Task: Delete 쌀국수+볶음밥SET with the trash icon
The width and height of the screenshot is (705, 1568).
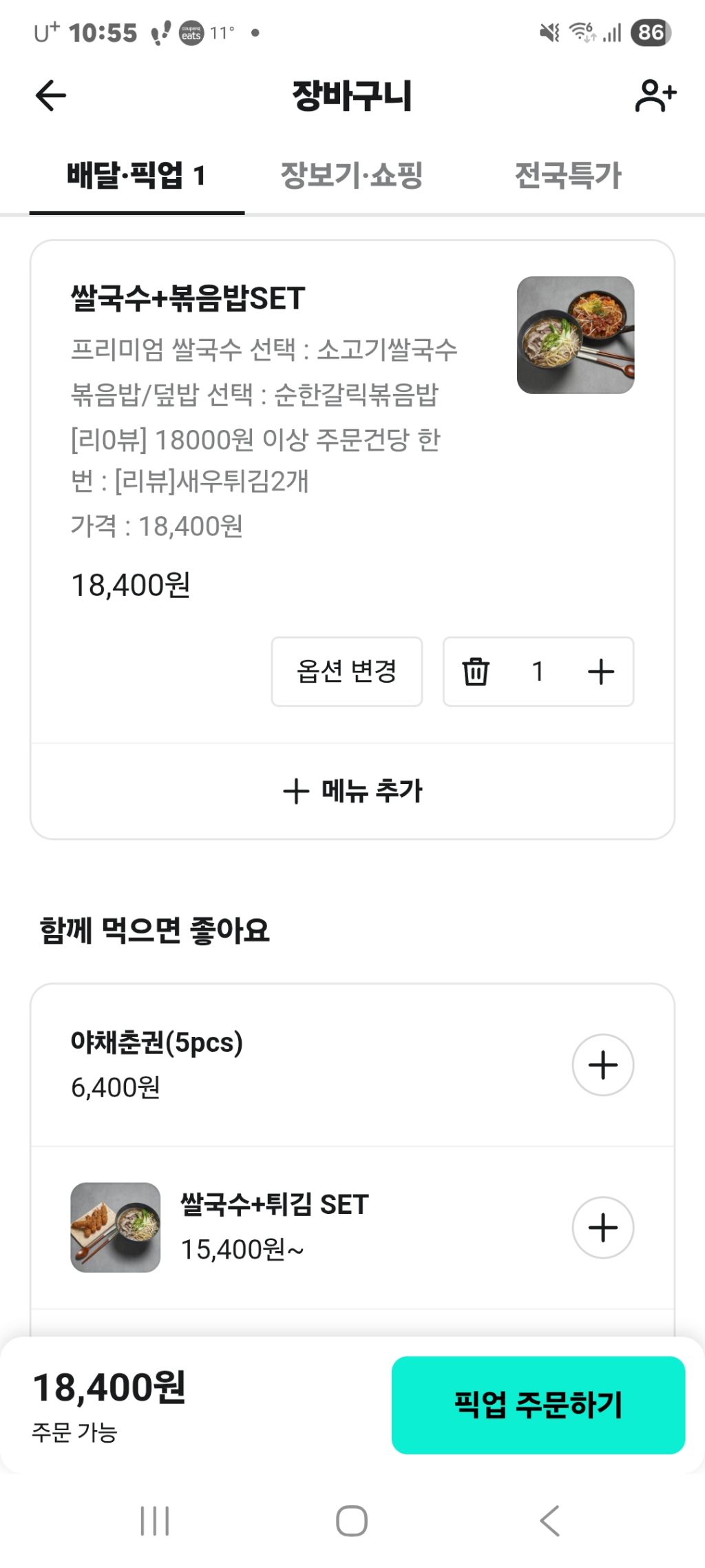Action: (x=475, y=671)
